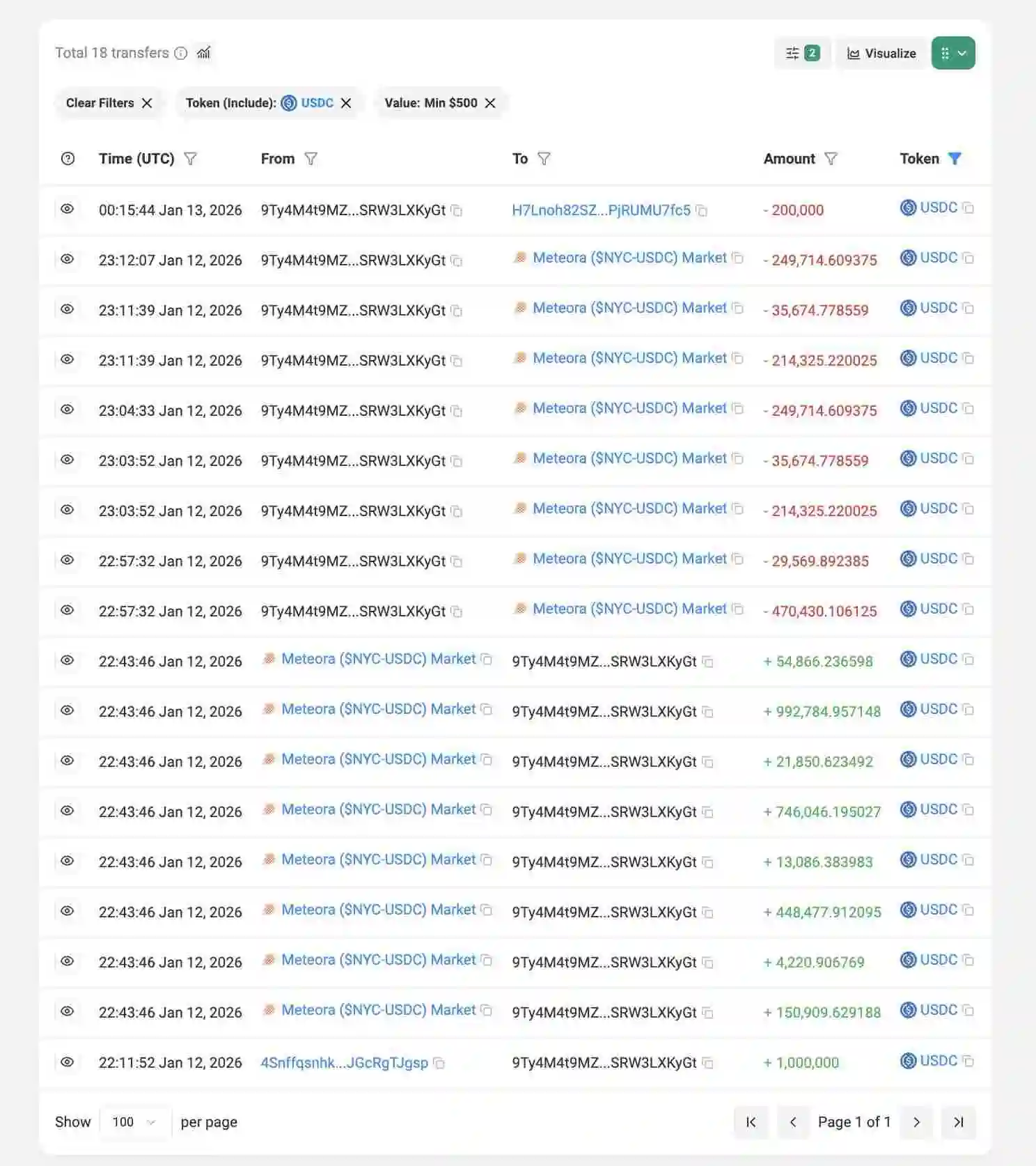View details of the 00:15:44 Jan 13 transfer
1036x1166 pixels.
68,209
